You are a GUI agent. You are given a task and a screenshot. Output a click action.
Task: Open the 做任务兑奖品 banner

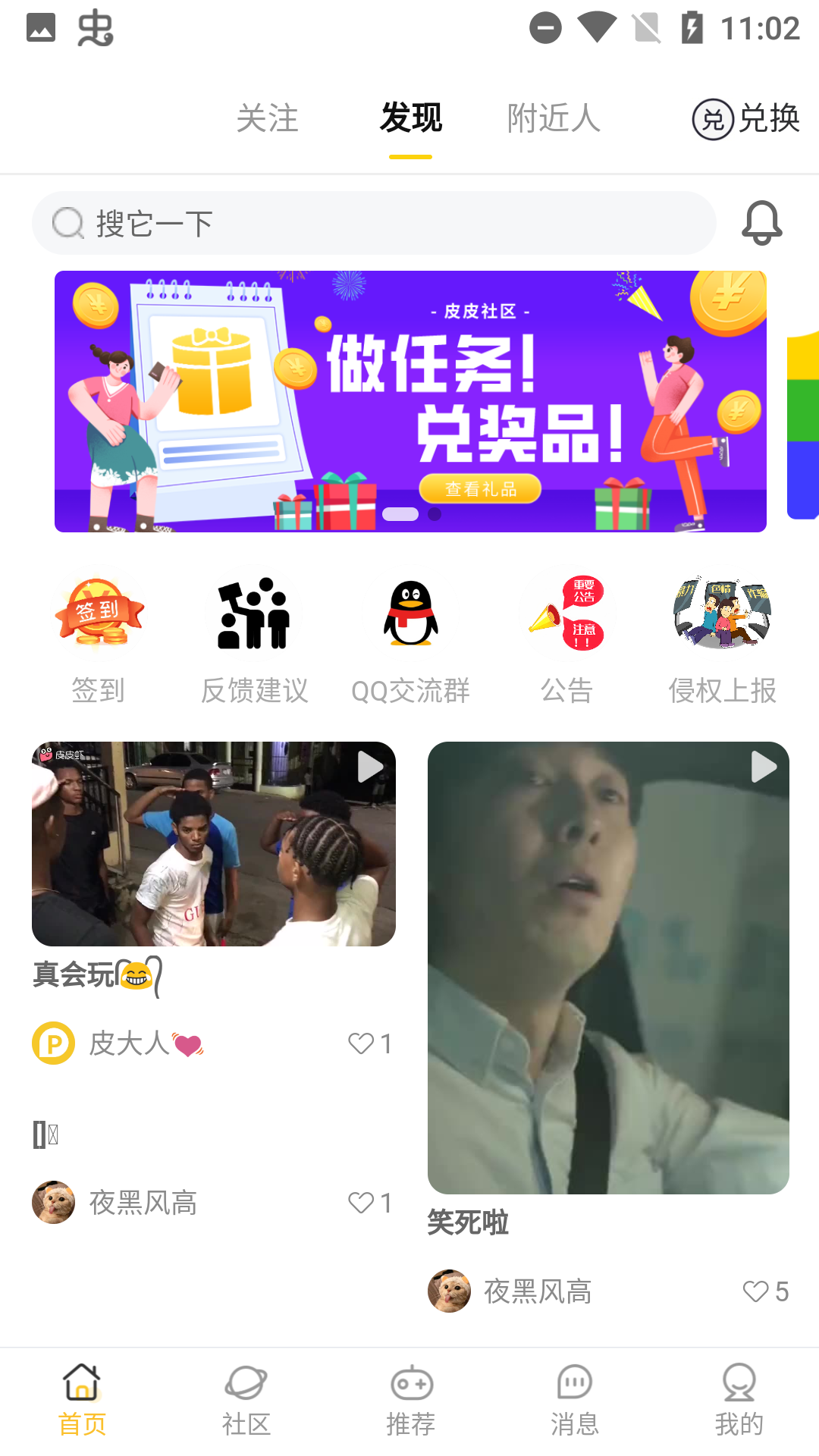point(410,401)
